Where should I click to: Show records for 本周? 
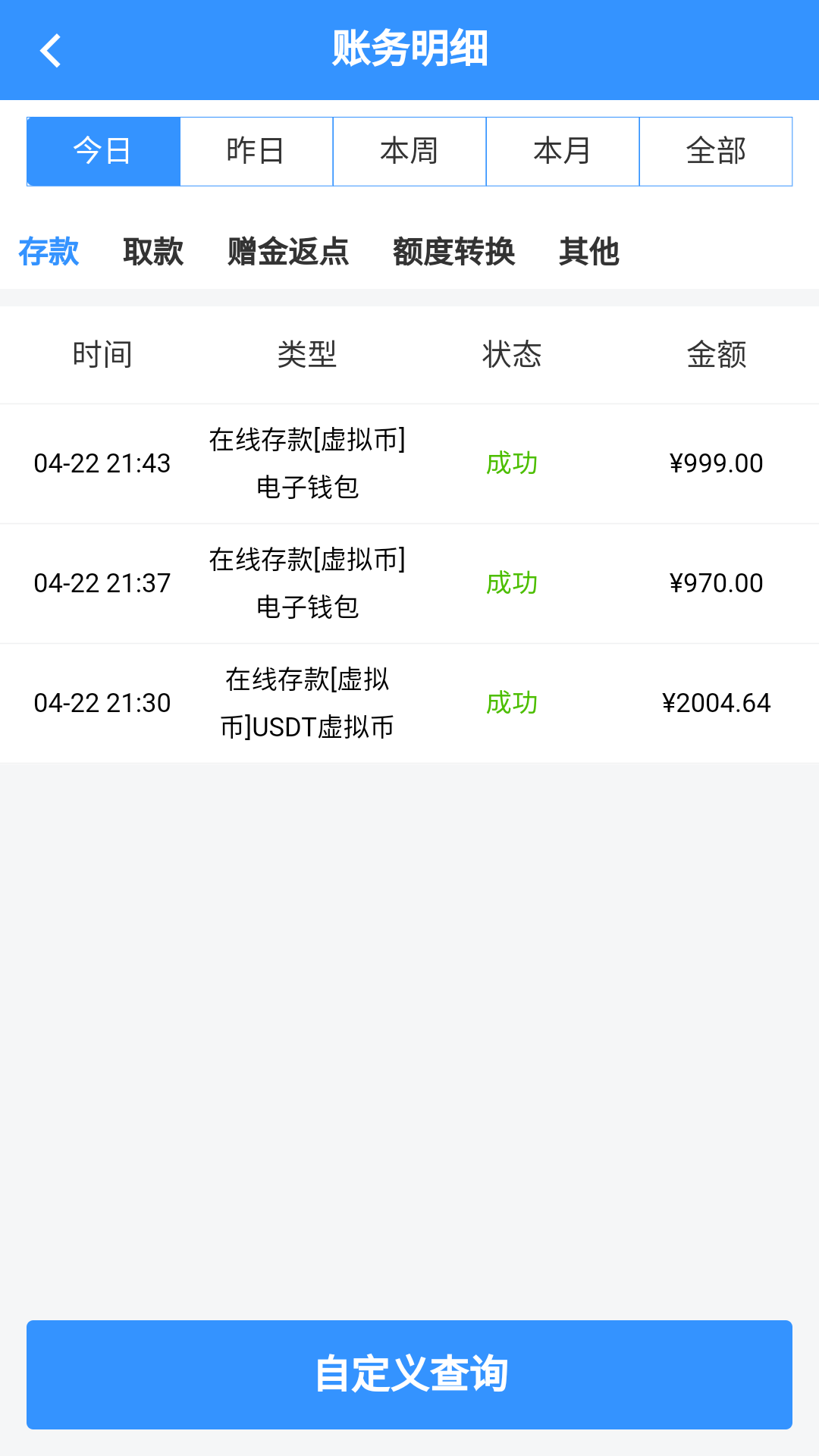(409, 151)
